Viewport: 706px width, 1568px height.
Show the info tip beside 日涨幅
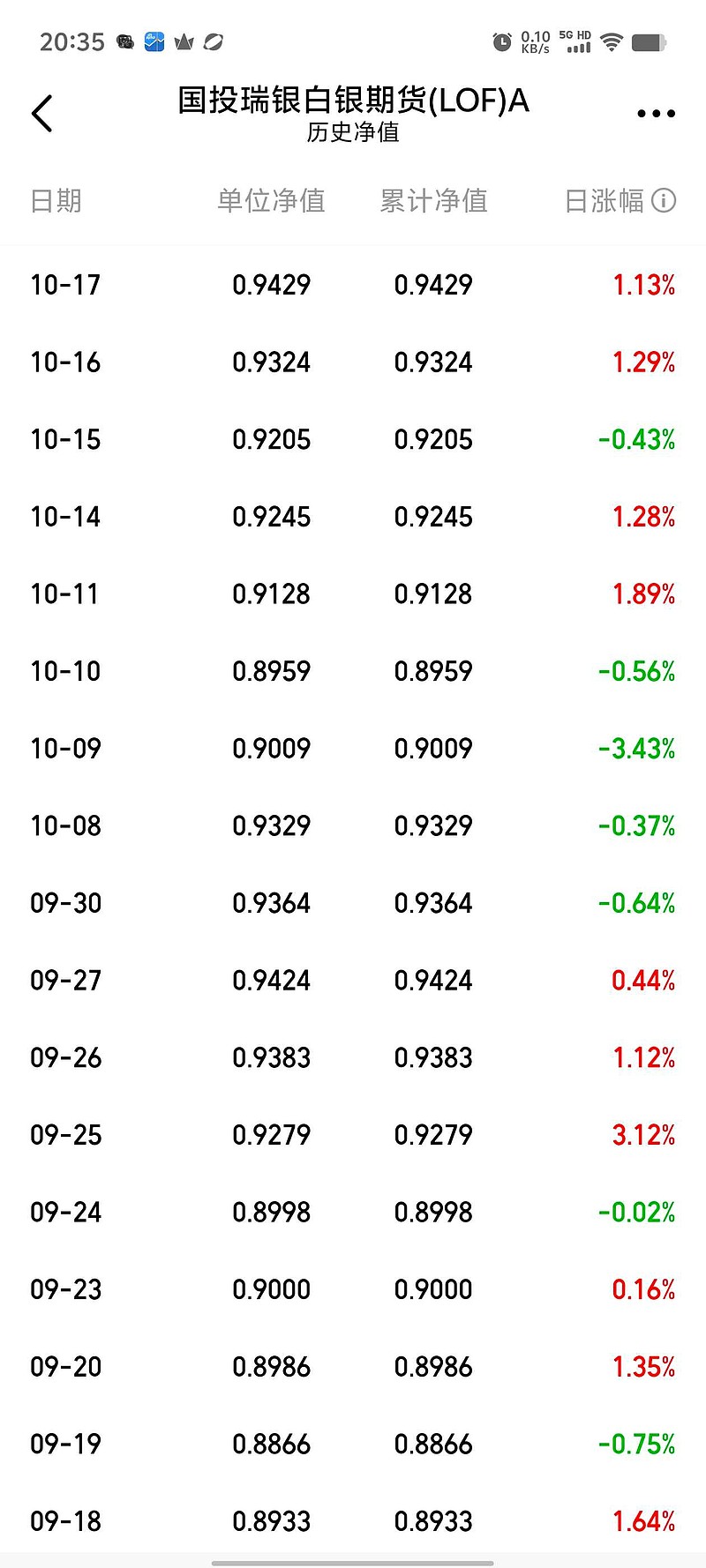[x=664, y=201]
